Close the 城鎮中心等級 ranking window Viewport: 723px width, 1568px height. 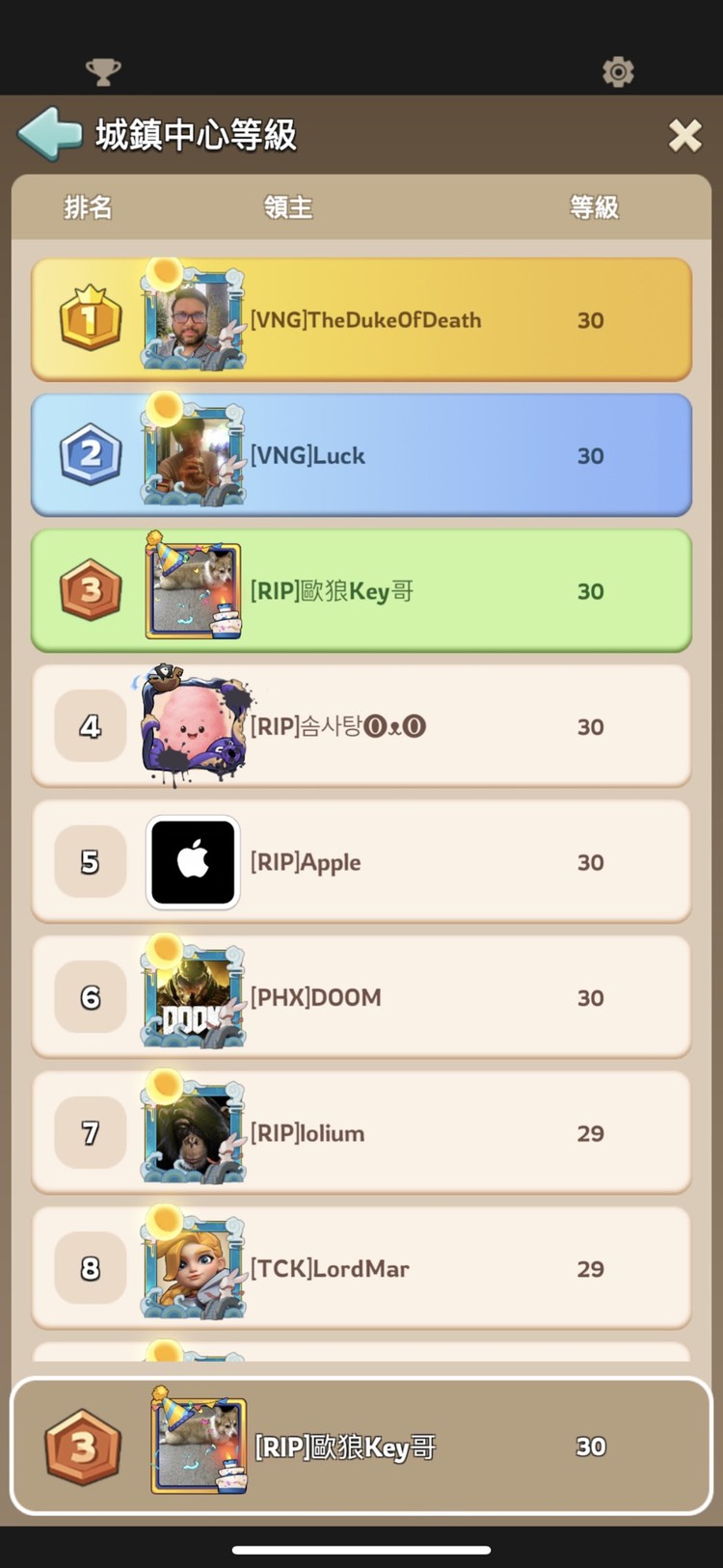point(684,136)
